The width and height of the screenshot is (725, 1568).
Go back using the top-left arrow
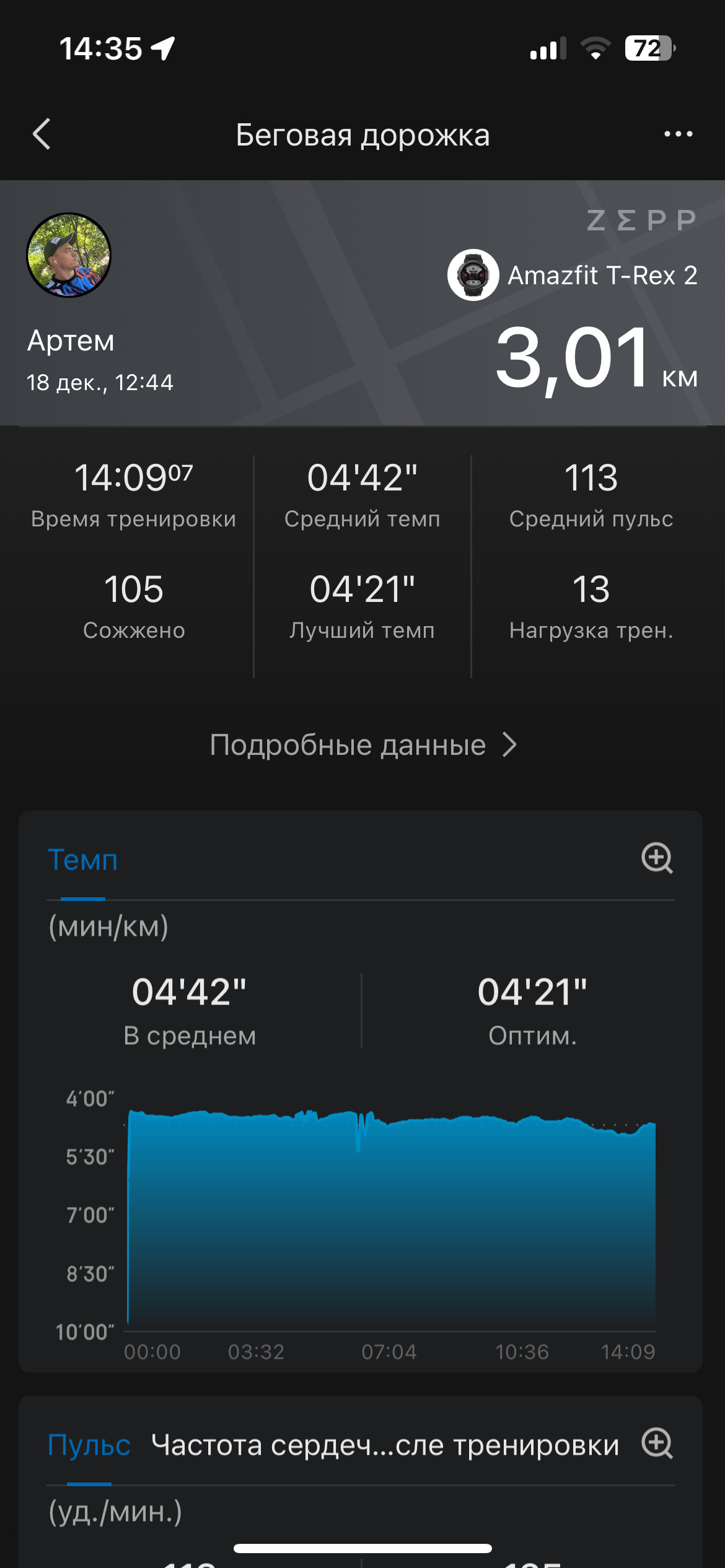tap(42, 134)
